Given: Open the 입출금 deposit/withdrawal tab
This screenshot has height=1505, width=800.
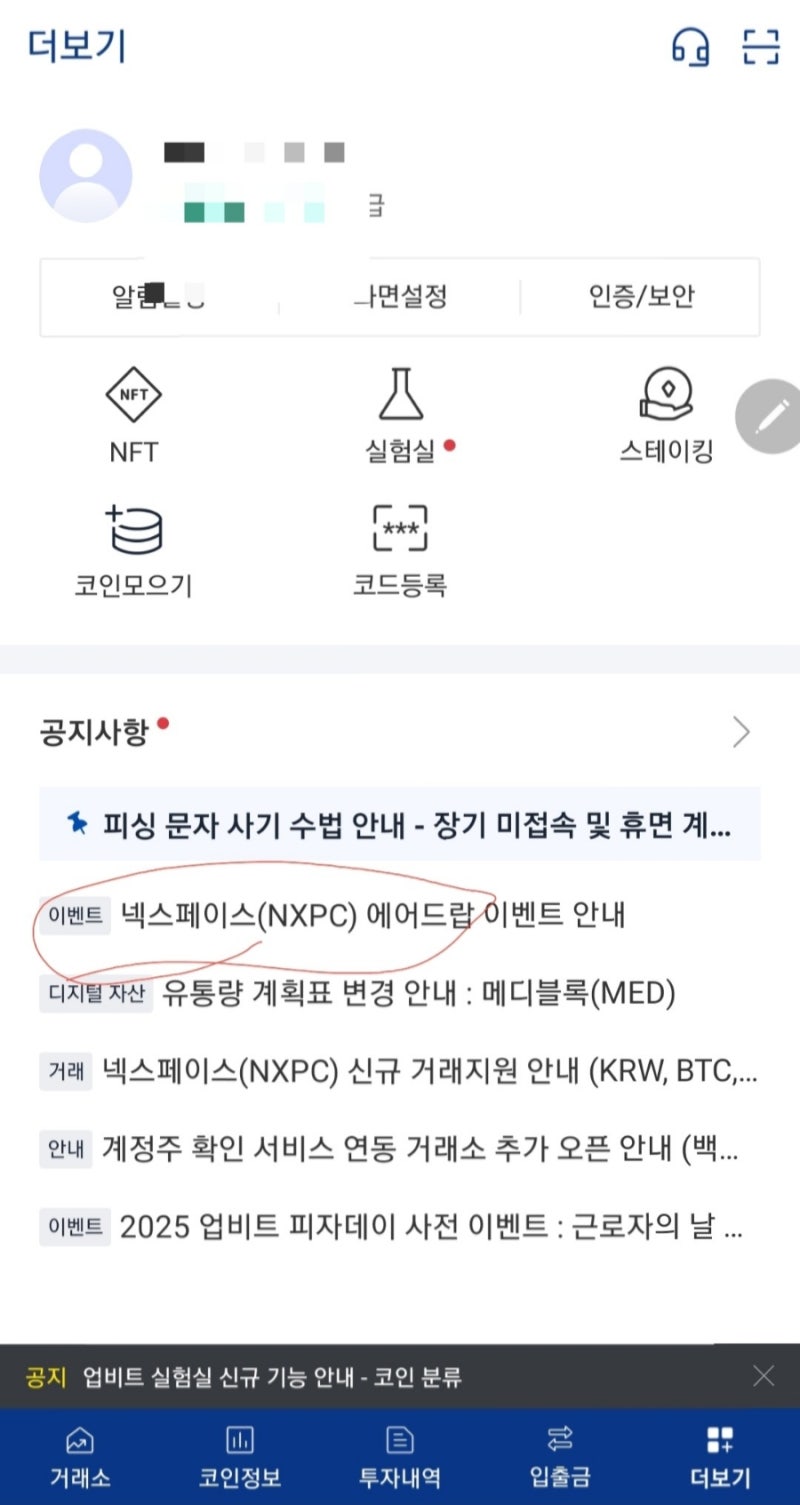Looking at the screenshot, I should click(560, 1460).
